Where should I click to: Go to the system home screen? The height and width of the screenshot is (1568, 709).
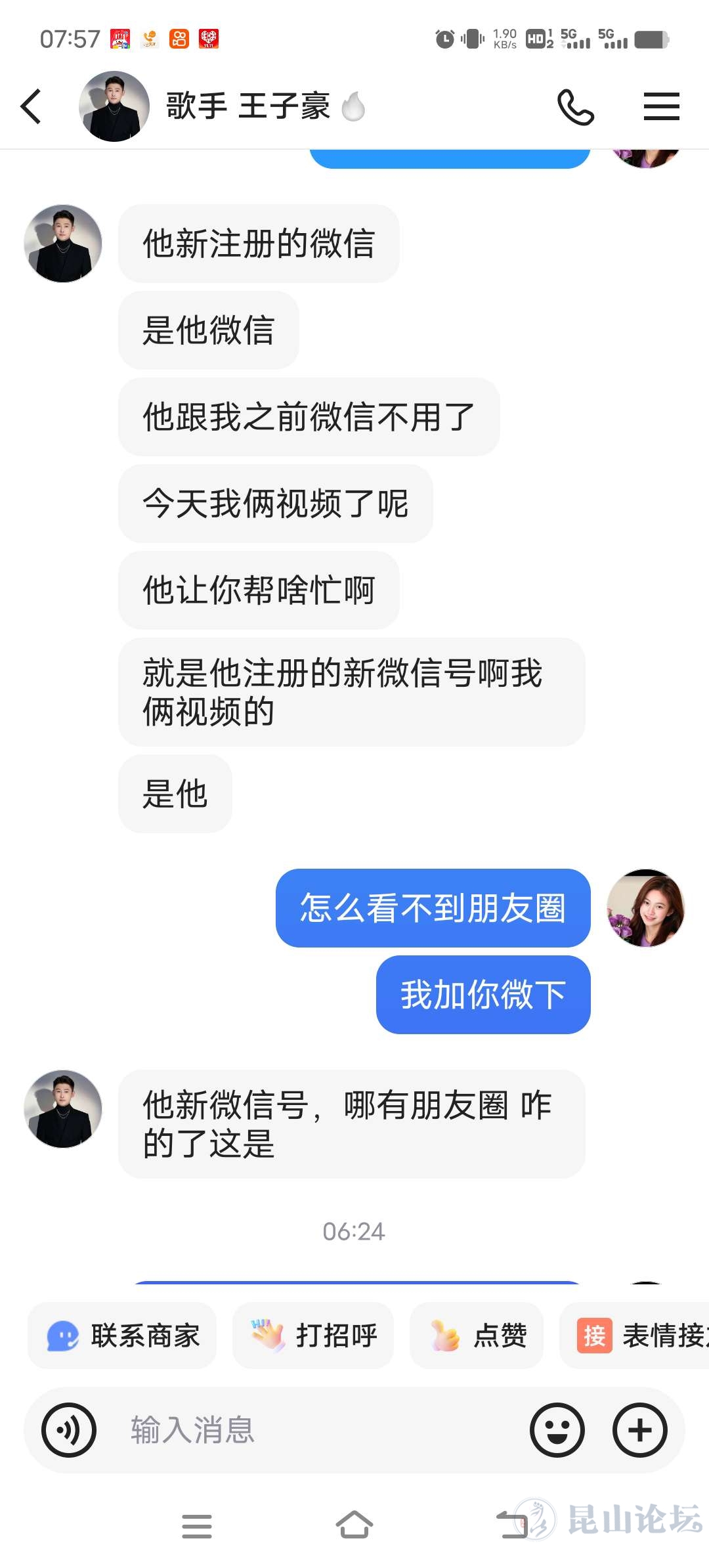[354, 1525]
